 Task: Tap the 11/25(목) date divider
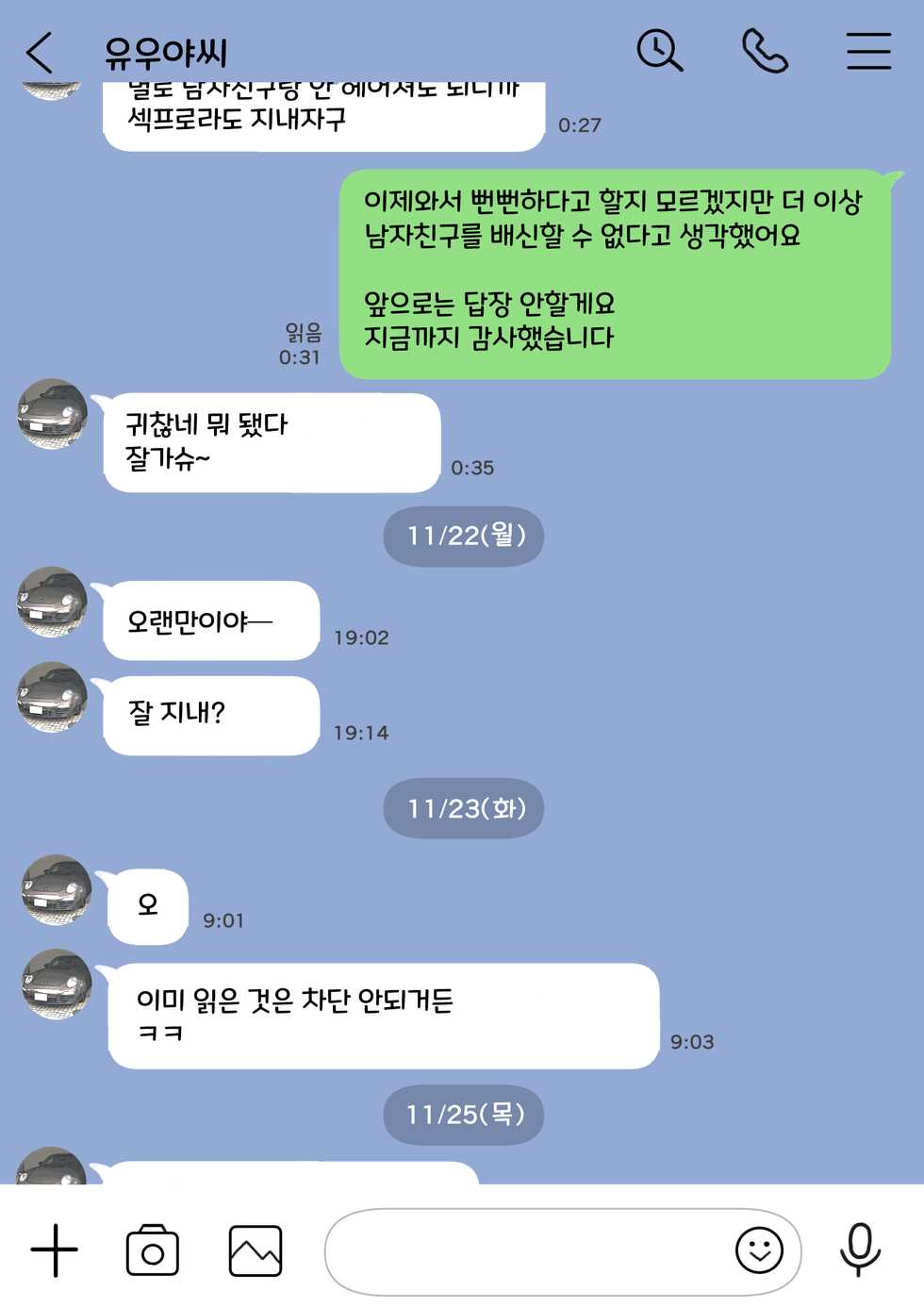[462, 1115]
